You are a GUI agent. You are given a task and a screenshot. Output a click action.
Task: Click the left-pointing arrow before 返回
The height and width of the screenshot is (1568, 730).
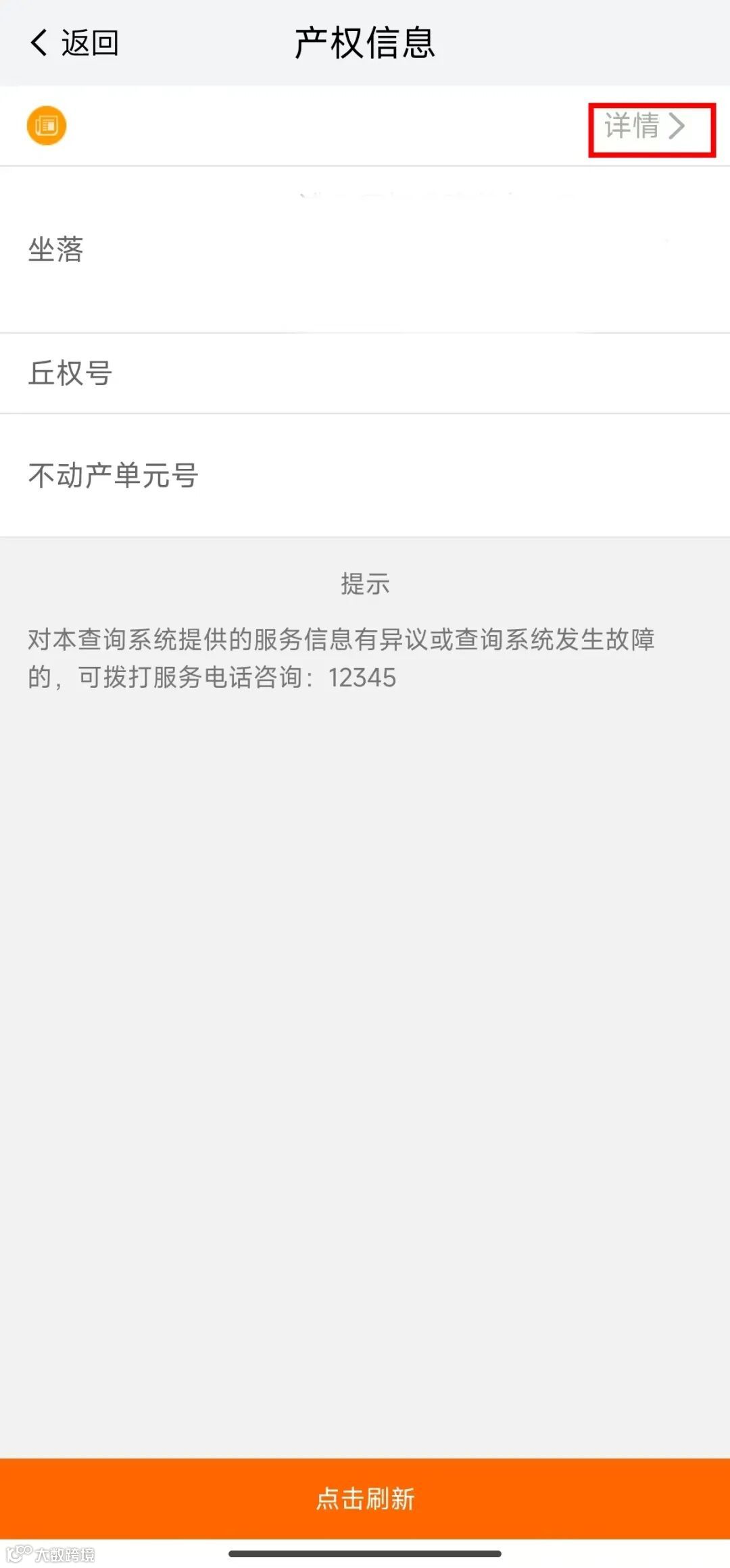pos(37,43)
